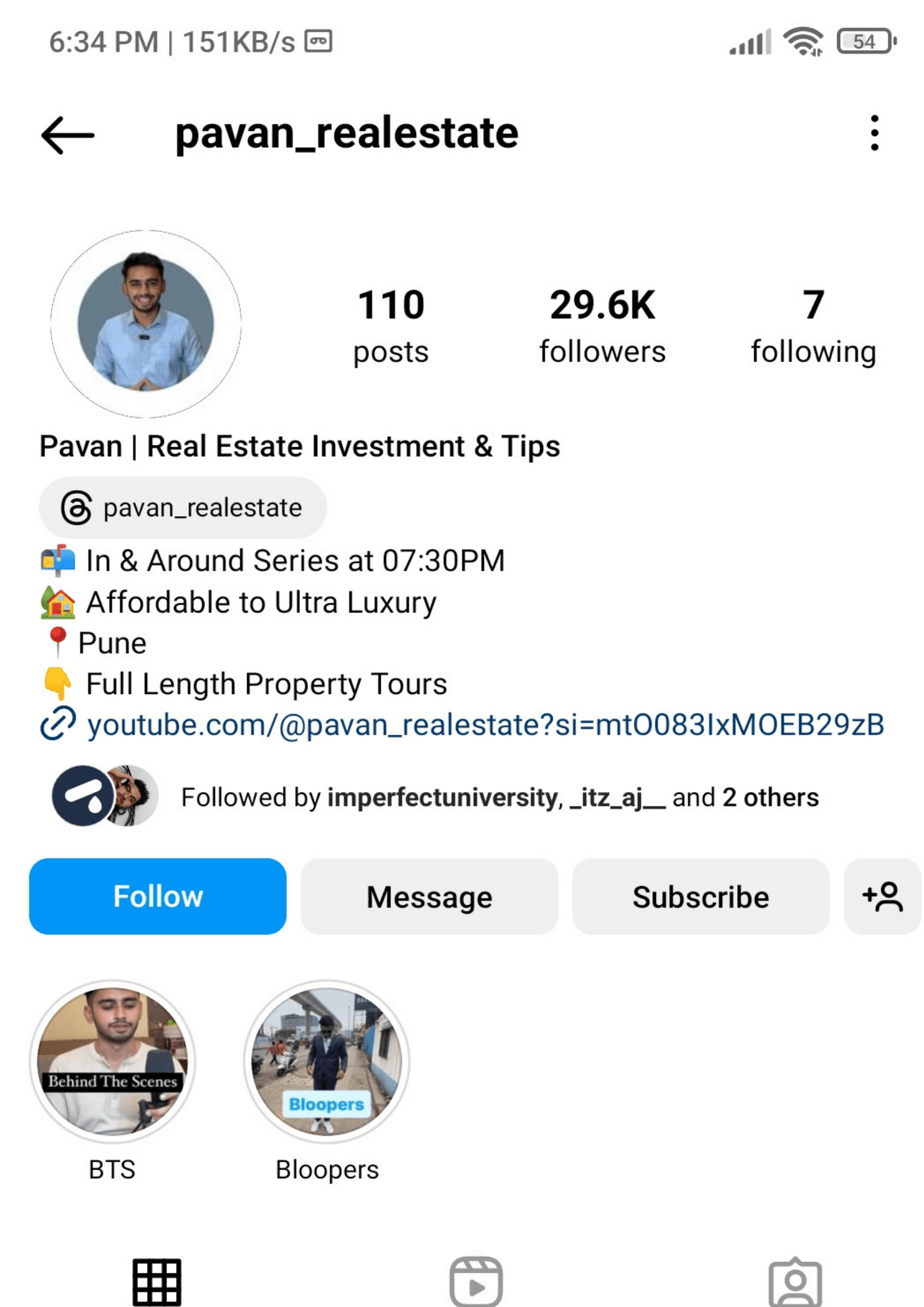Open the 29.6K followers list

click(x=602, y=325)
